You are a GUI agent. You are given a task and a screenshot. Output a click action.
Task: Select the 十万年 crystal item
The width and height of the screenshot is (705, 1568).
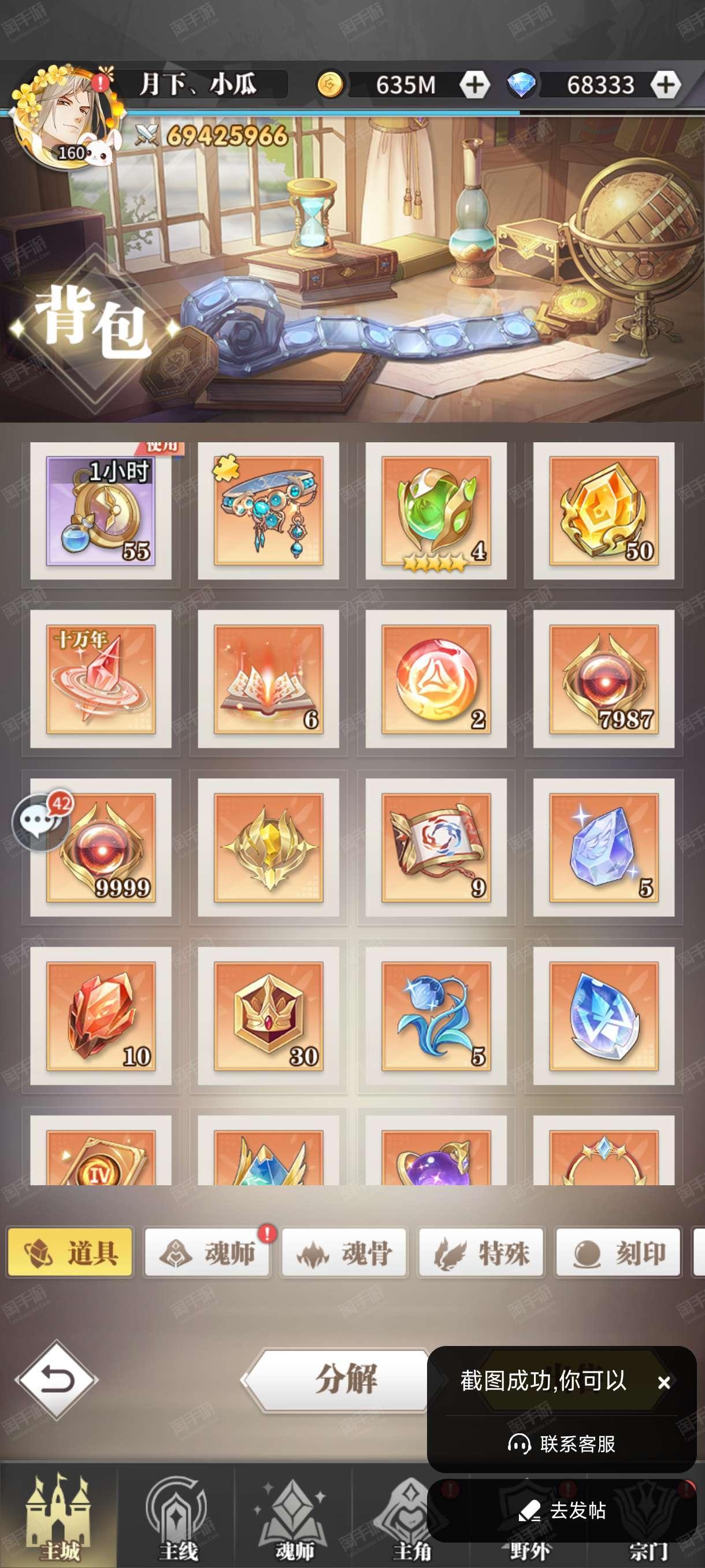(101, 679)
